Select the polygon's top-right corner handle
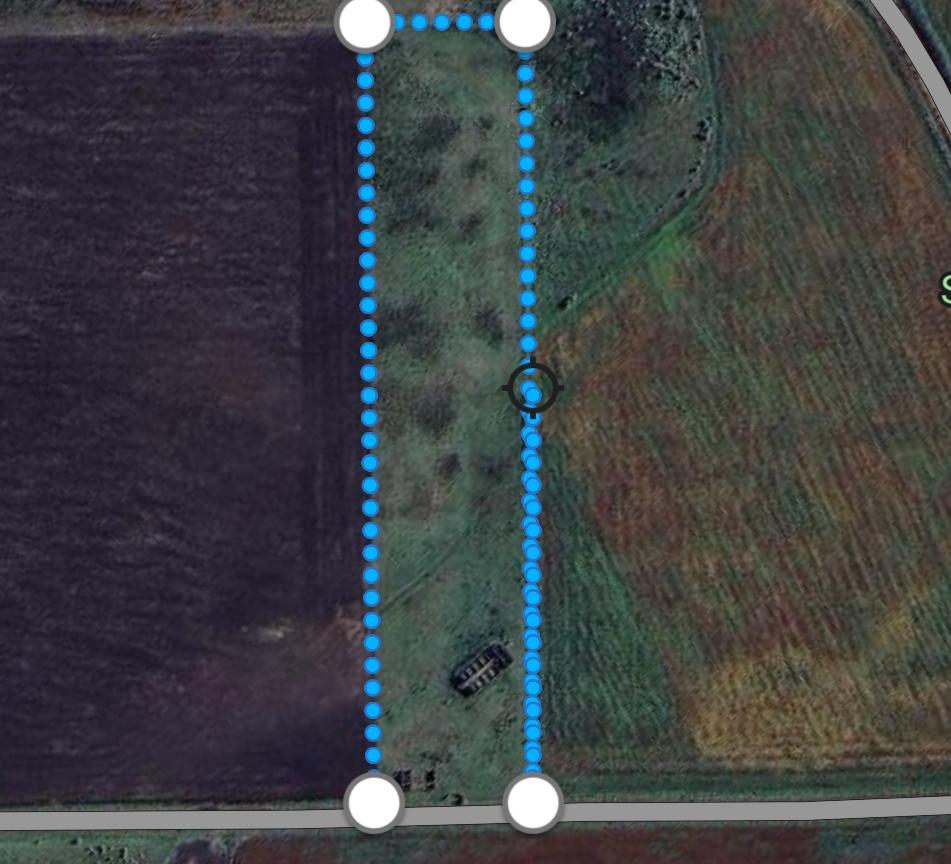This screenshot has width=951, height=864. pos(524,24)
